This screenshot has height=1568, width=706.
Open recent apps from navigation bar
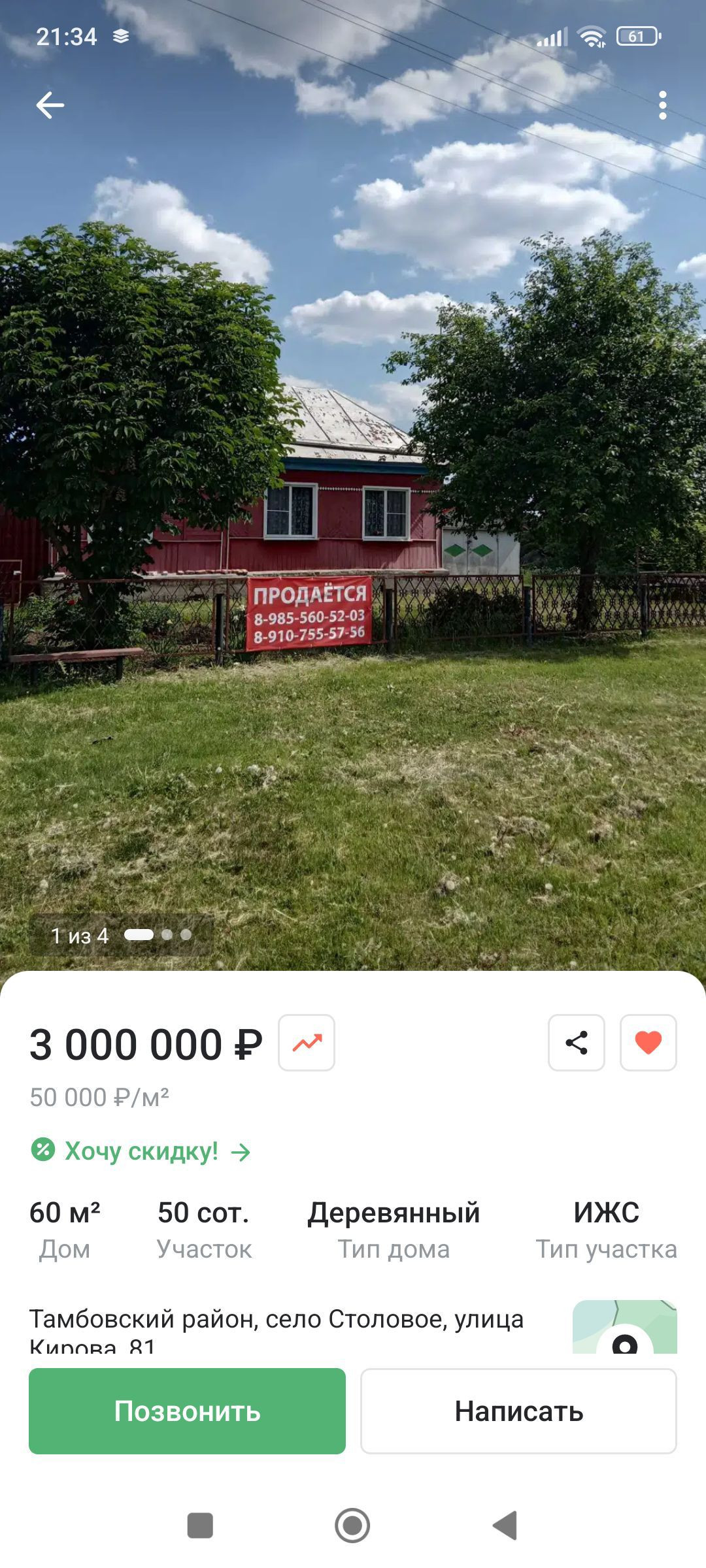click(200, 1526)
